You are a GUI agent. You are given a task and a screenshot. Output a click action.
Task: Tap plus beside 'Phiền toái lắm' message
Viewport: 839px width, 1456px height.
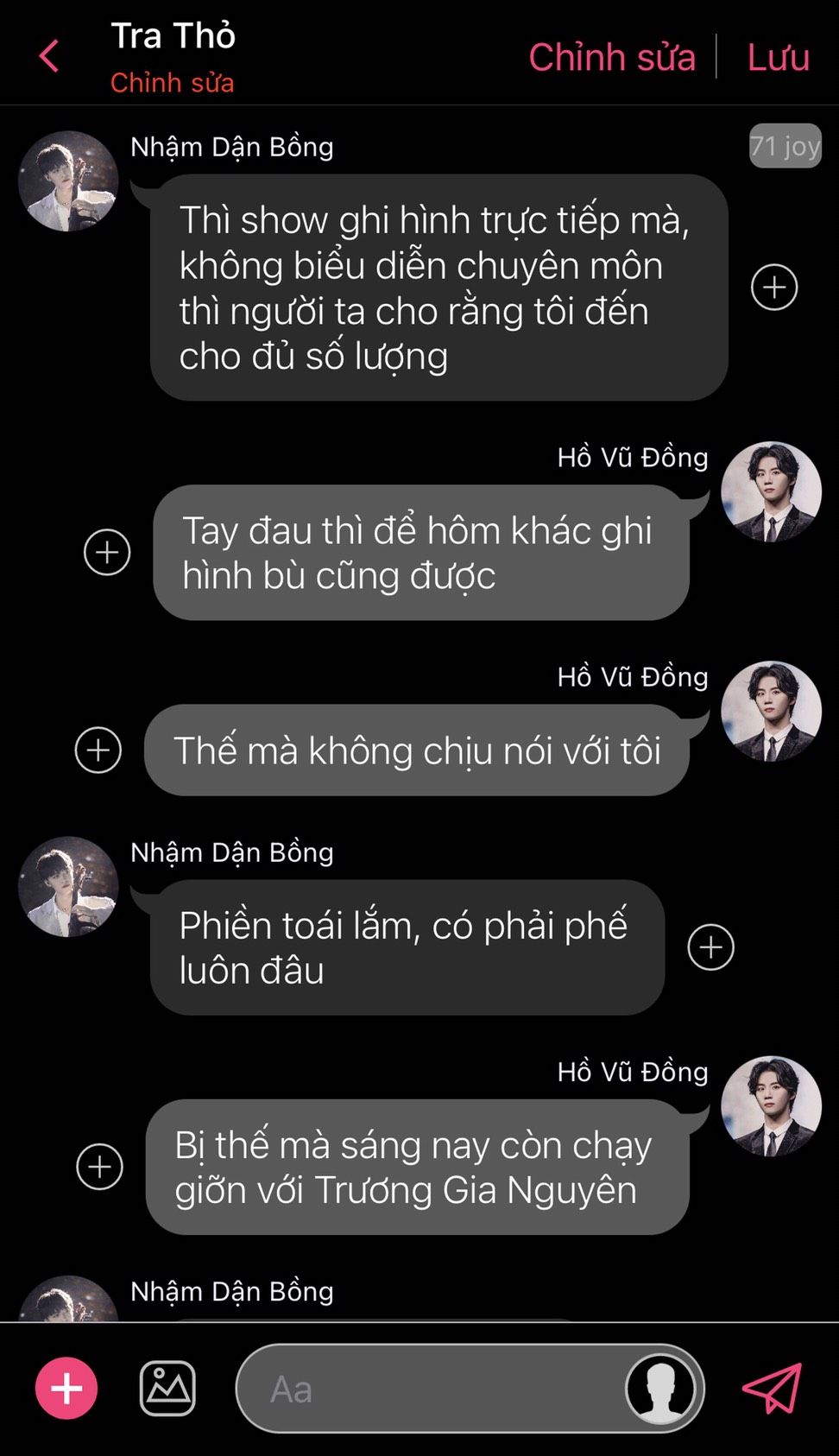click(x=710, y=947)
